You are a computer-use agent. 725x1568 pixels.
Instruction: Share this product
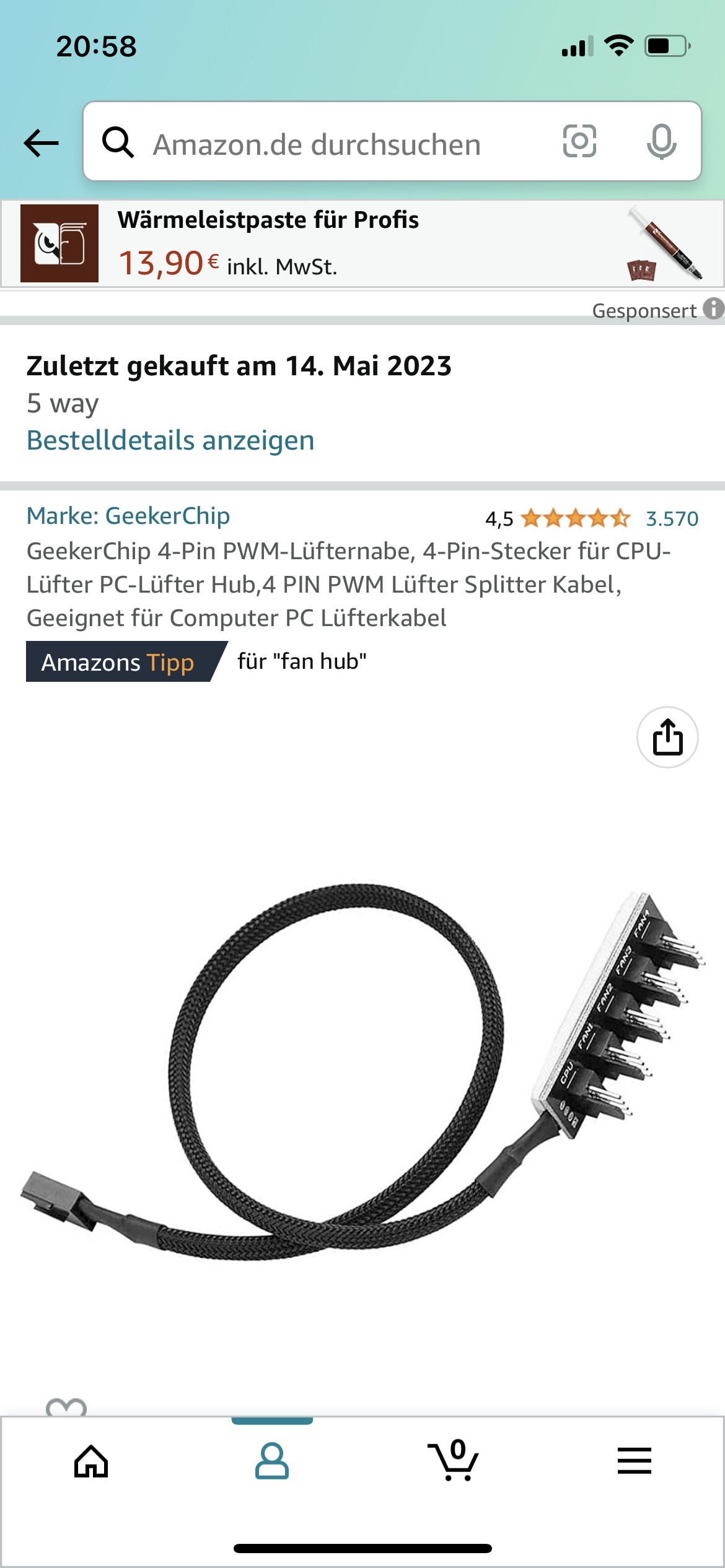coord(667,737)
